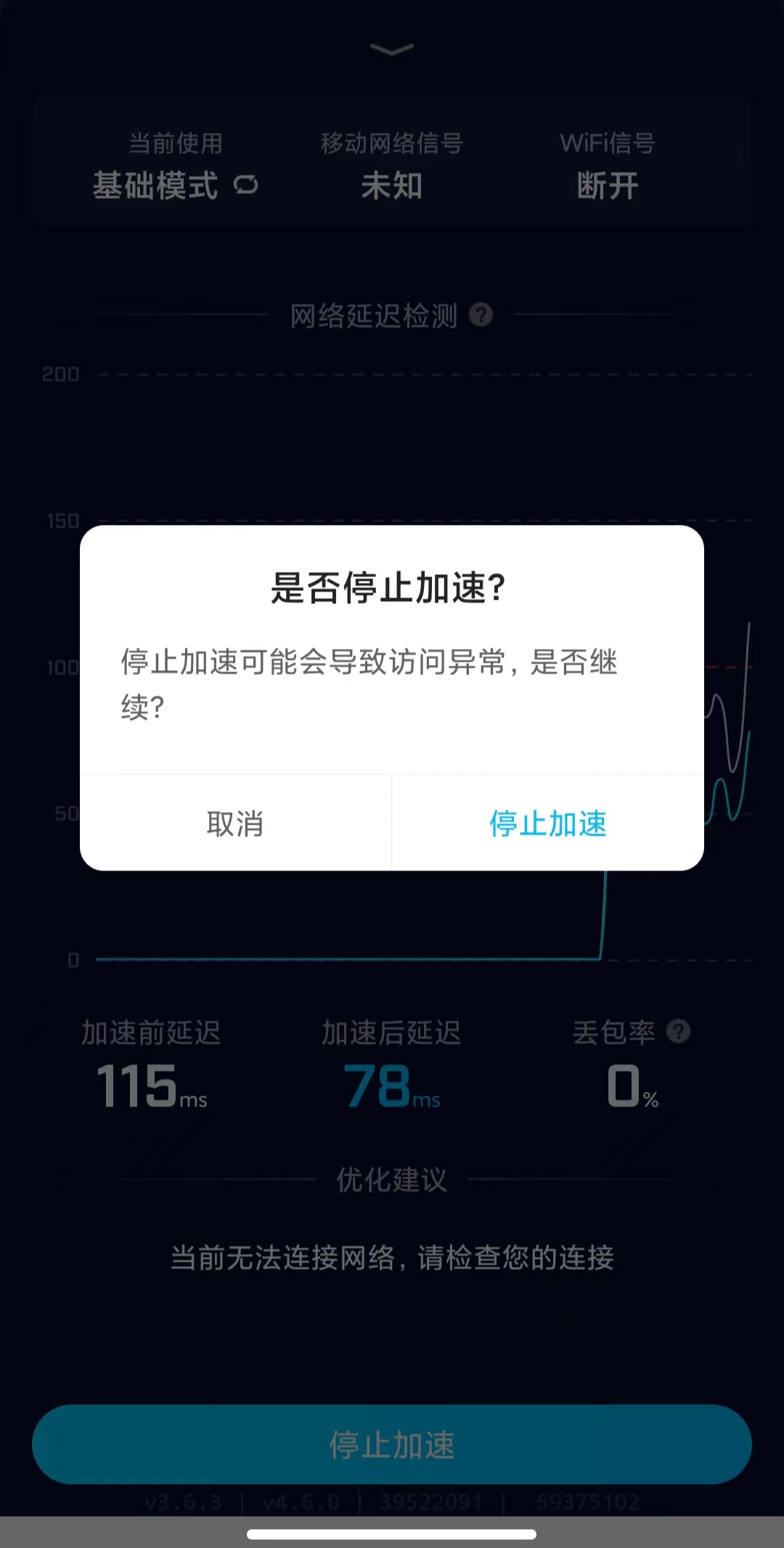
Task: Tap 取消 to cancel the dialog
Action: [x=235, y=823]
